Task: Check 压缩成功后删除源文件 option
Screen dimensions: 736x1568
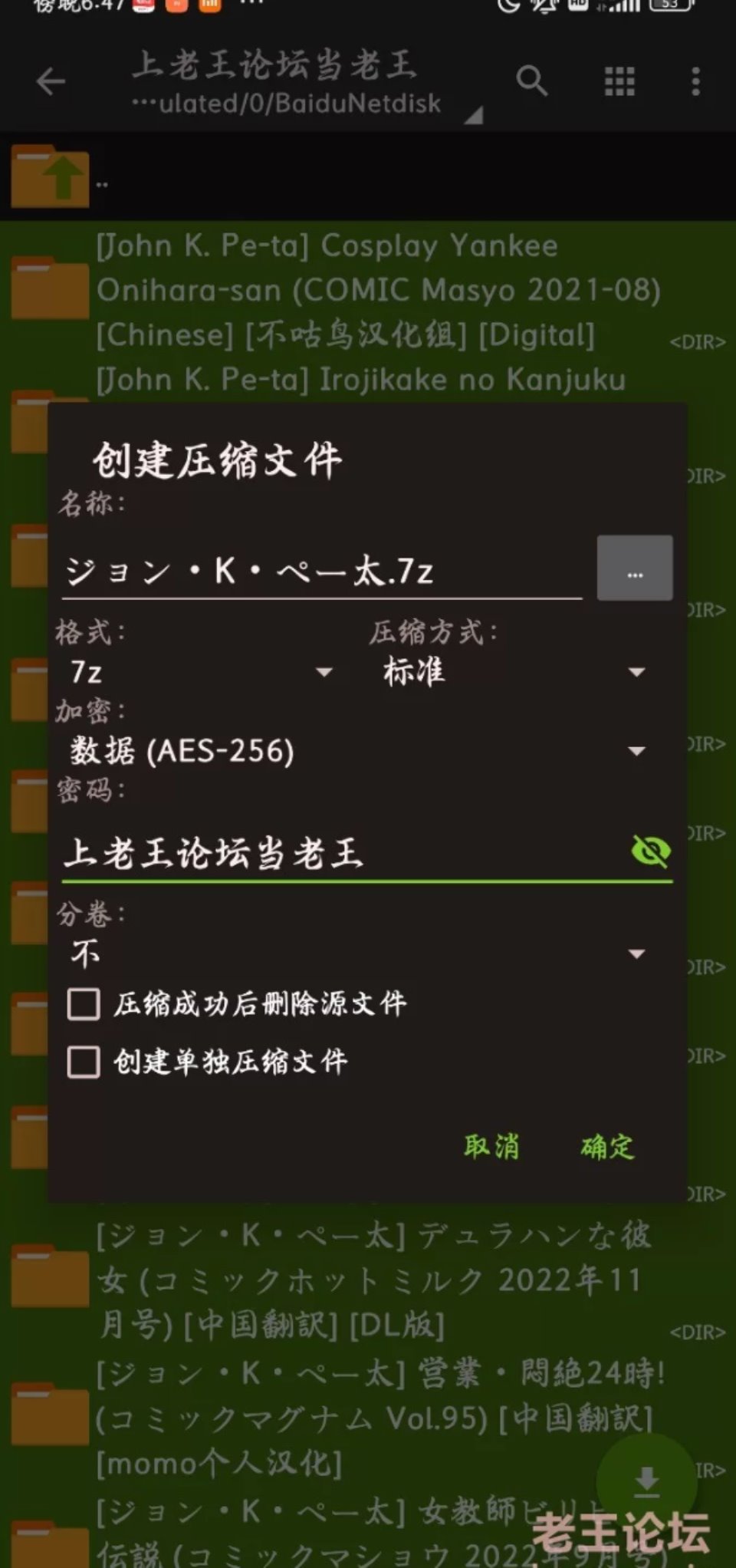Action: pos(84,1004)
